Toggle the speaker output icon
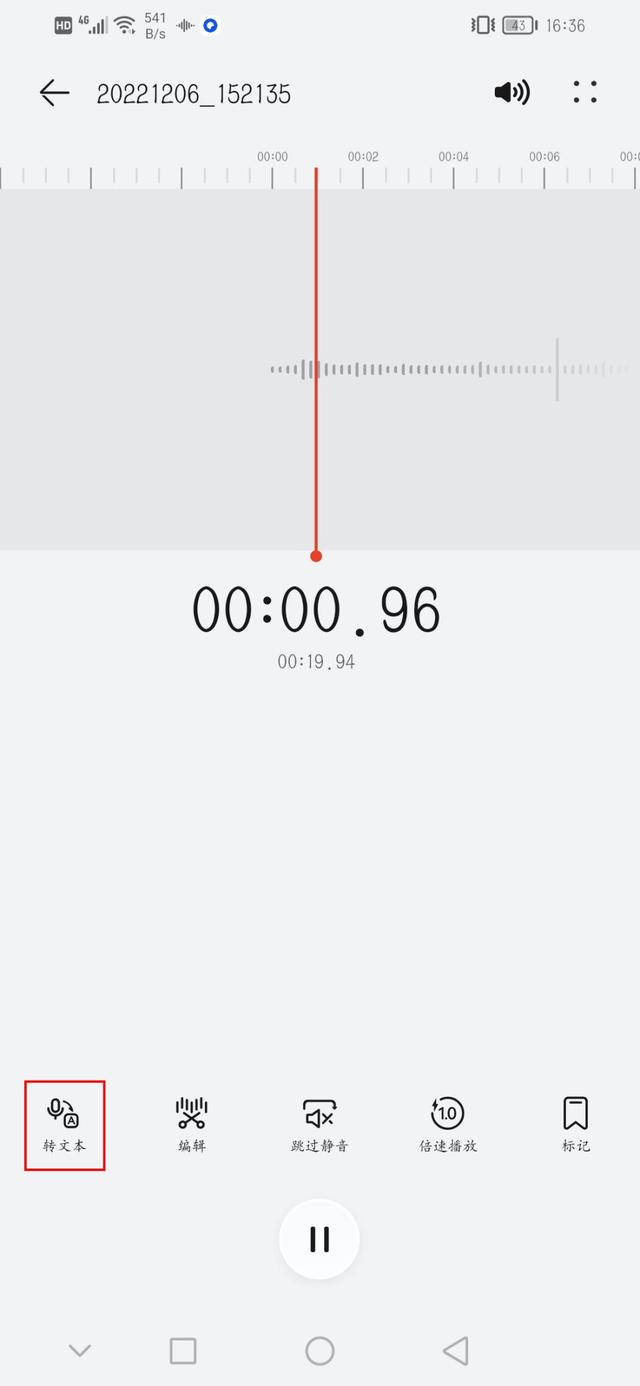The image size is (640, 1386). tap(511, 93)
